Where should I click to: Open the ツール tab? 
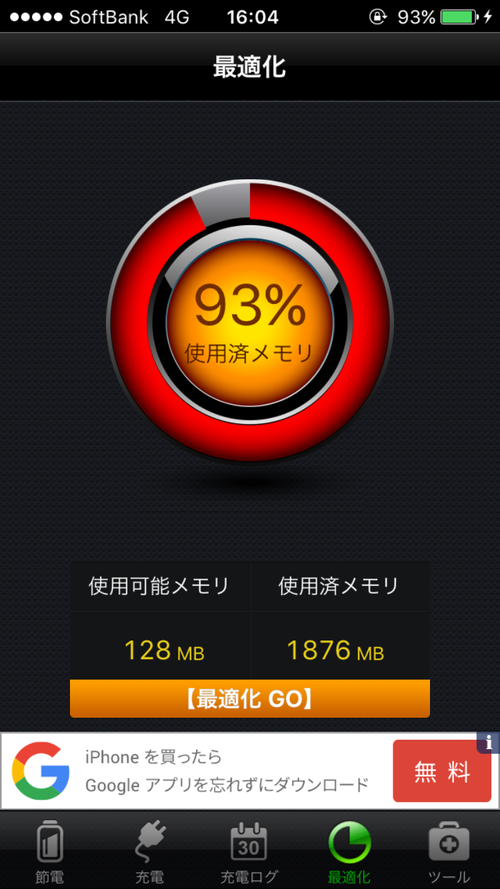click(x=449, y=850)
